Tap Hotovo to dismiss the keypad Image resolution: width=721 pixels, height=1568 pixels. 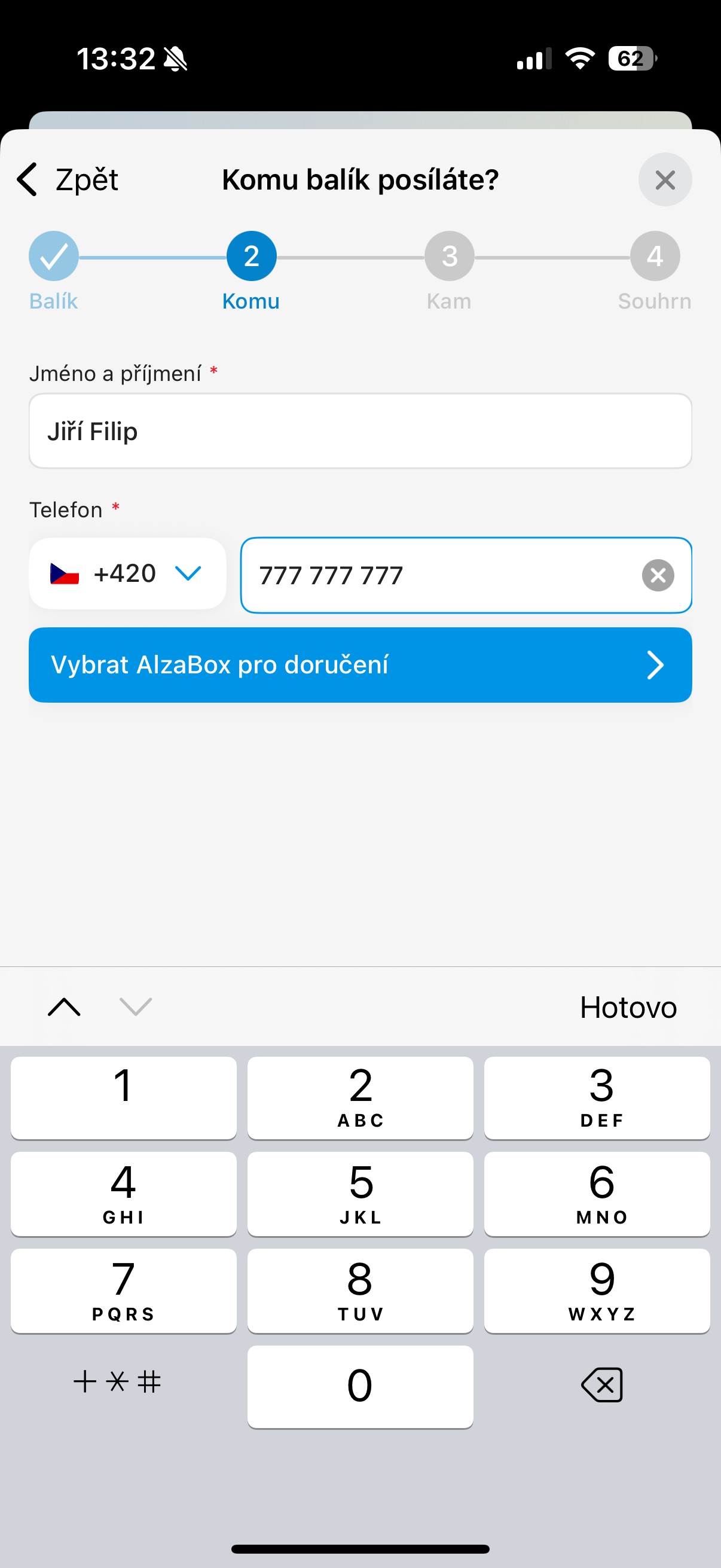[x=627, y=1008]
